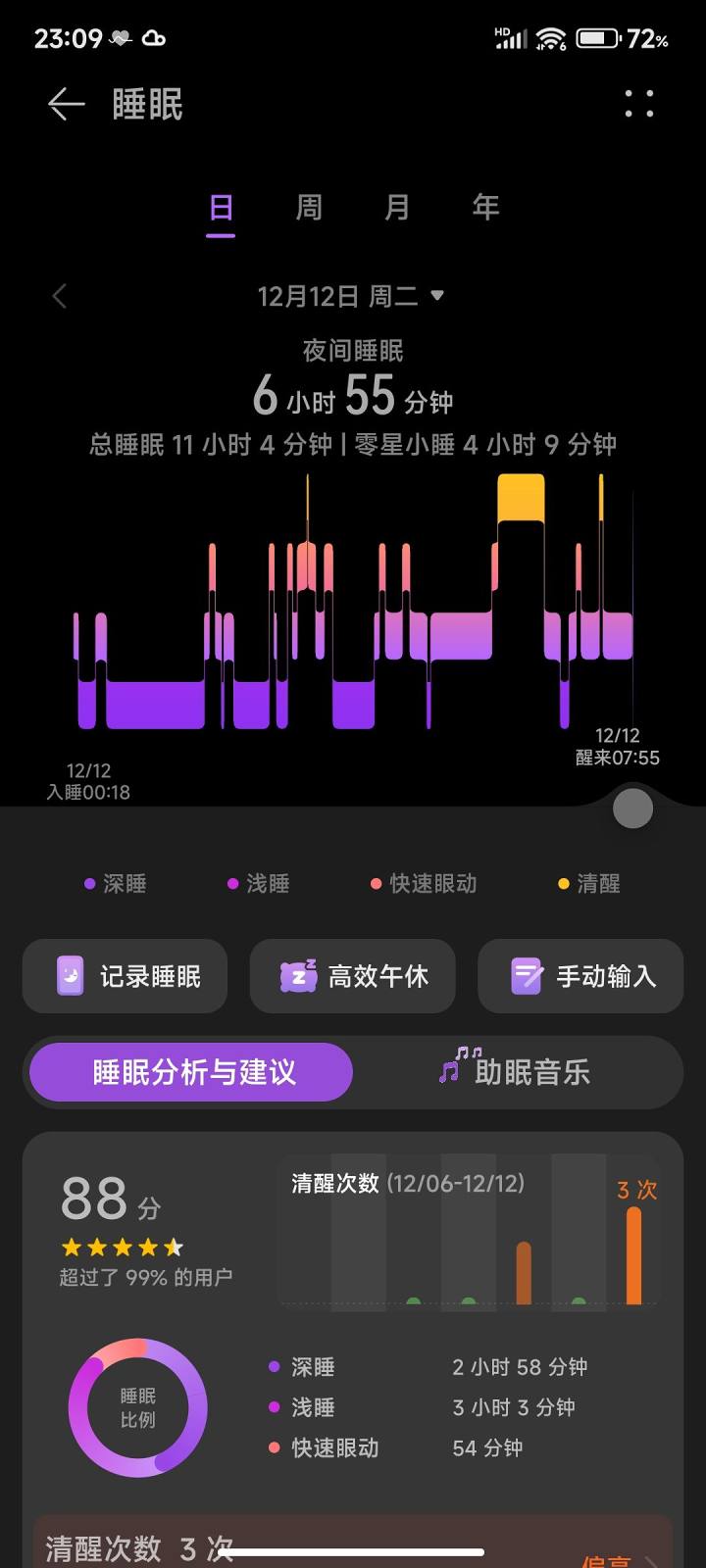This screenshot has width=706, height=1568.
Task: Go to the previous day's sleep
Action: coord(60,296)
